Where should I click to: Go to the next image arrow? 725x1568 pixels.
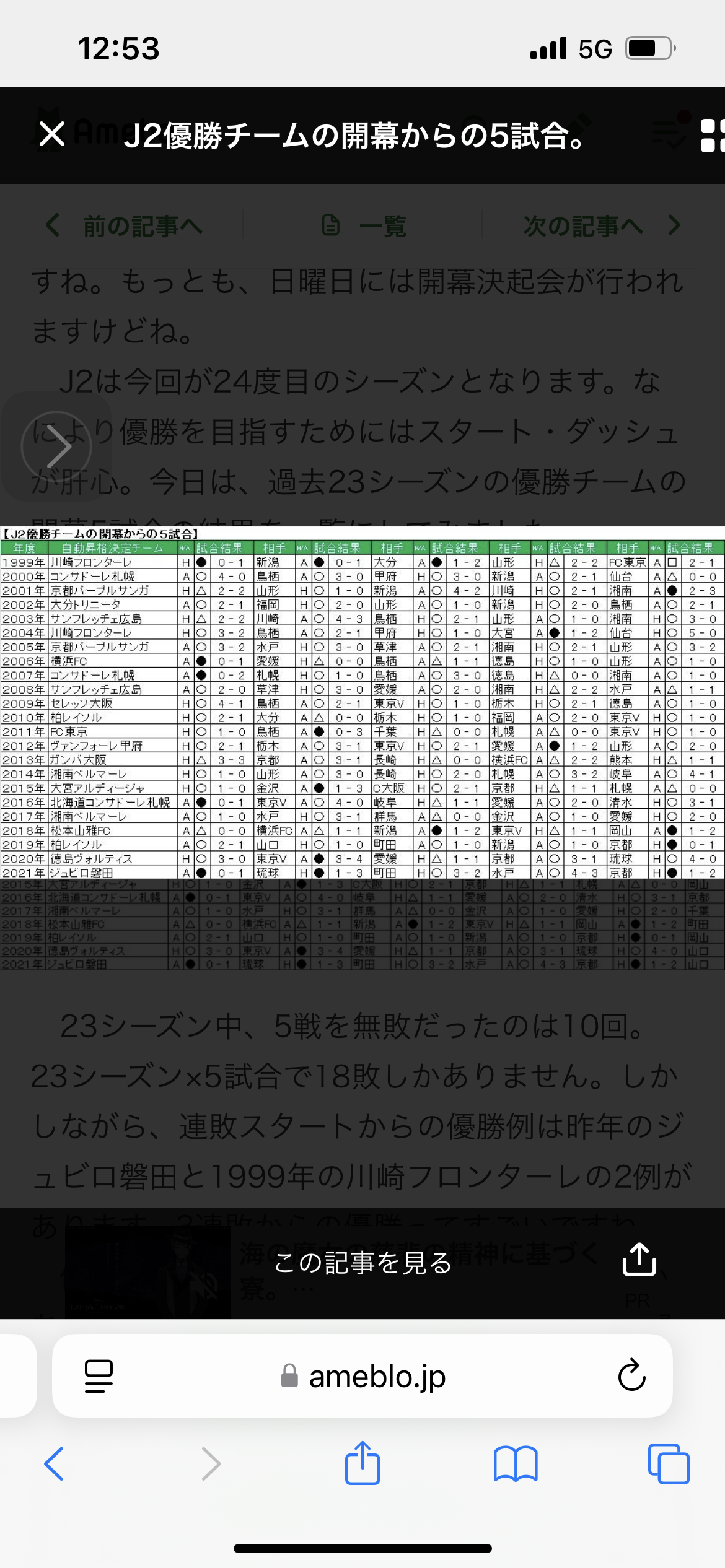(56, 446)
